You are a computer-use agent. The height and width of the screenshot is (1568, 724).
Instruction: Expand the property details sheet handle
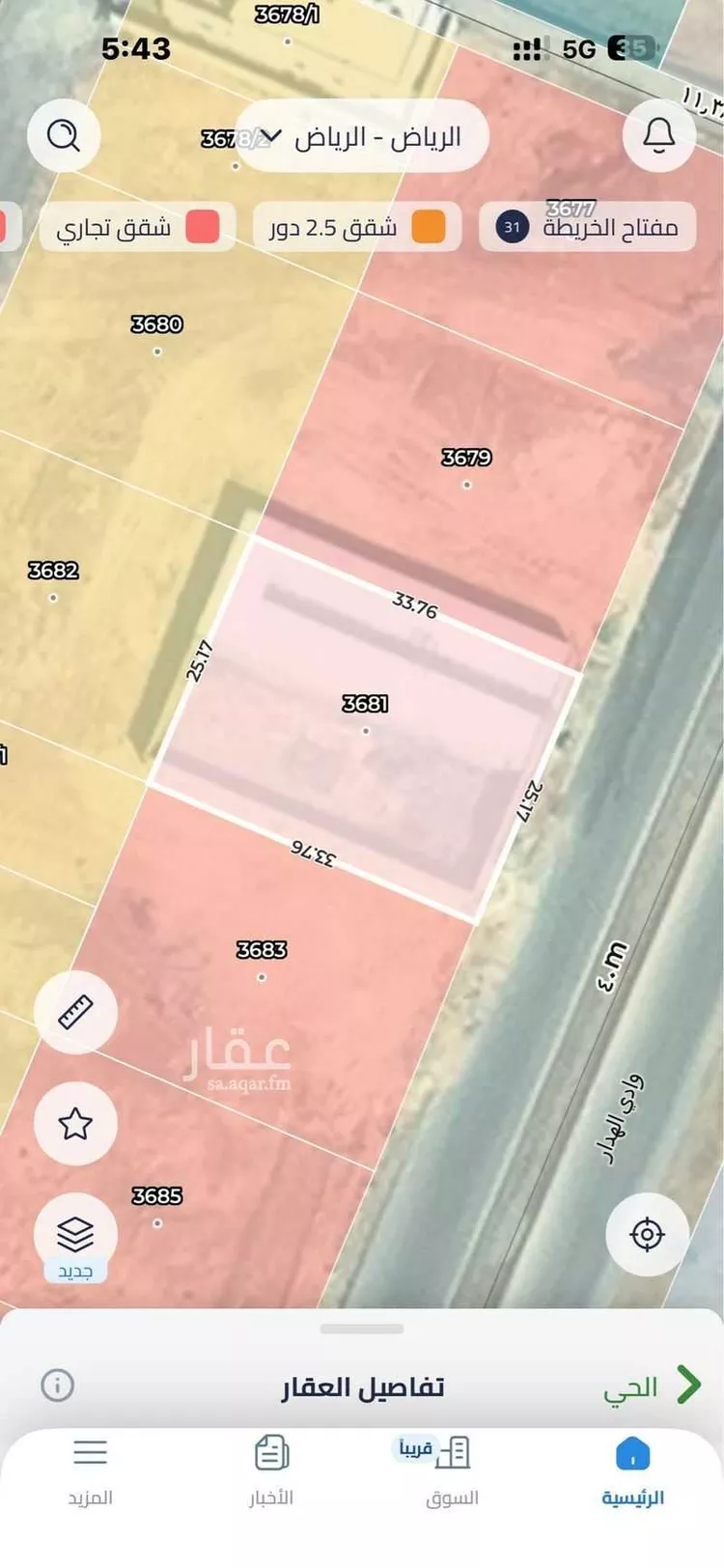pos(362,1329)
